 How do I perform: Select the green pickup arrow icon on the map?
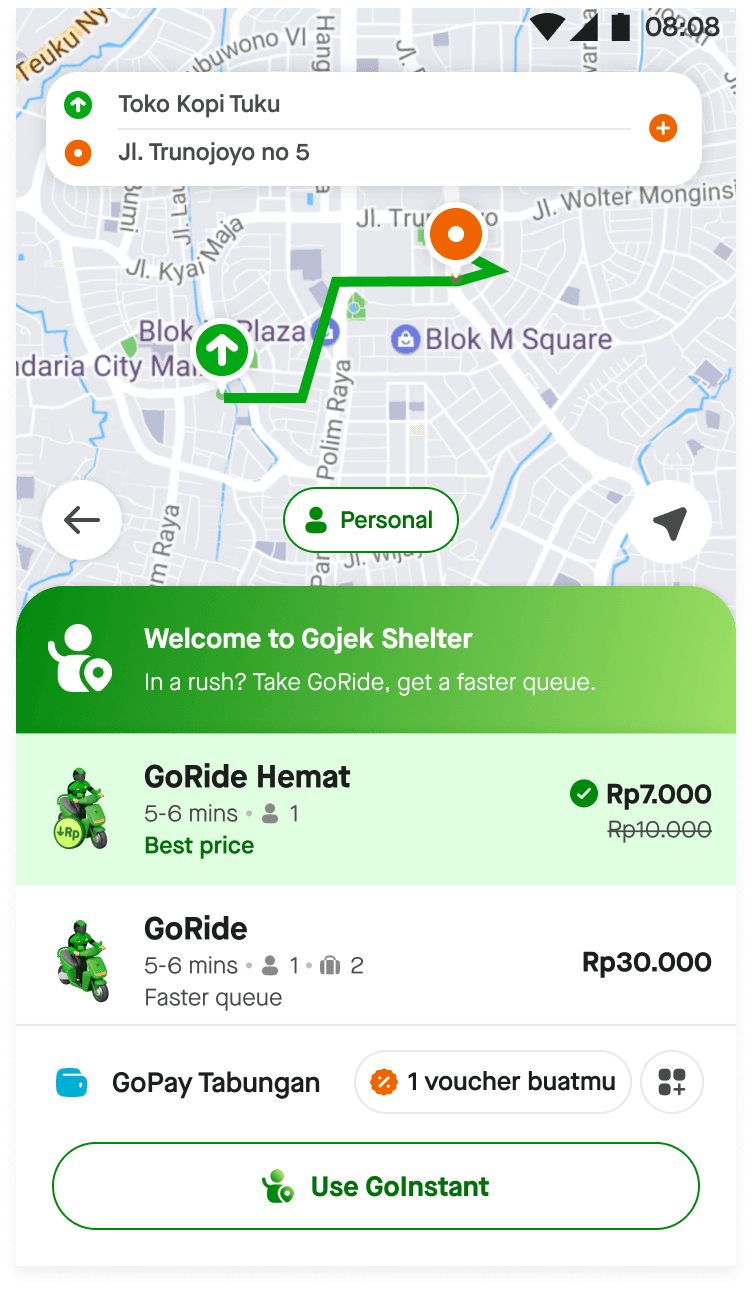(221, 350)
